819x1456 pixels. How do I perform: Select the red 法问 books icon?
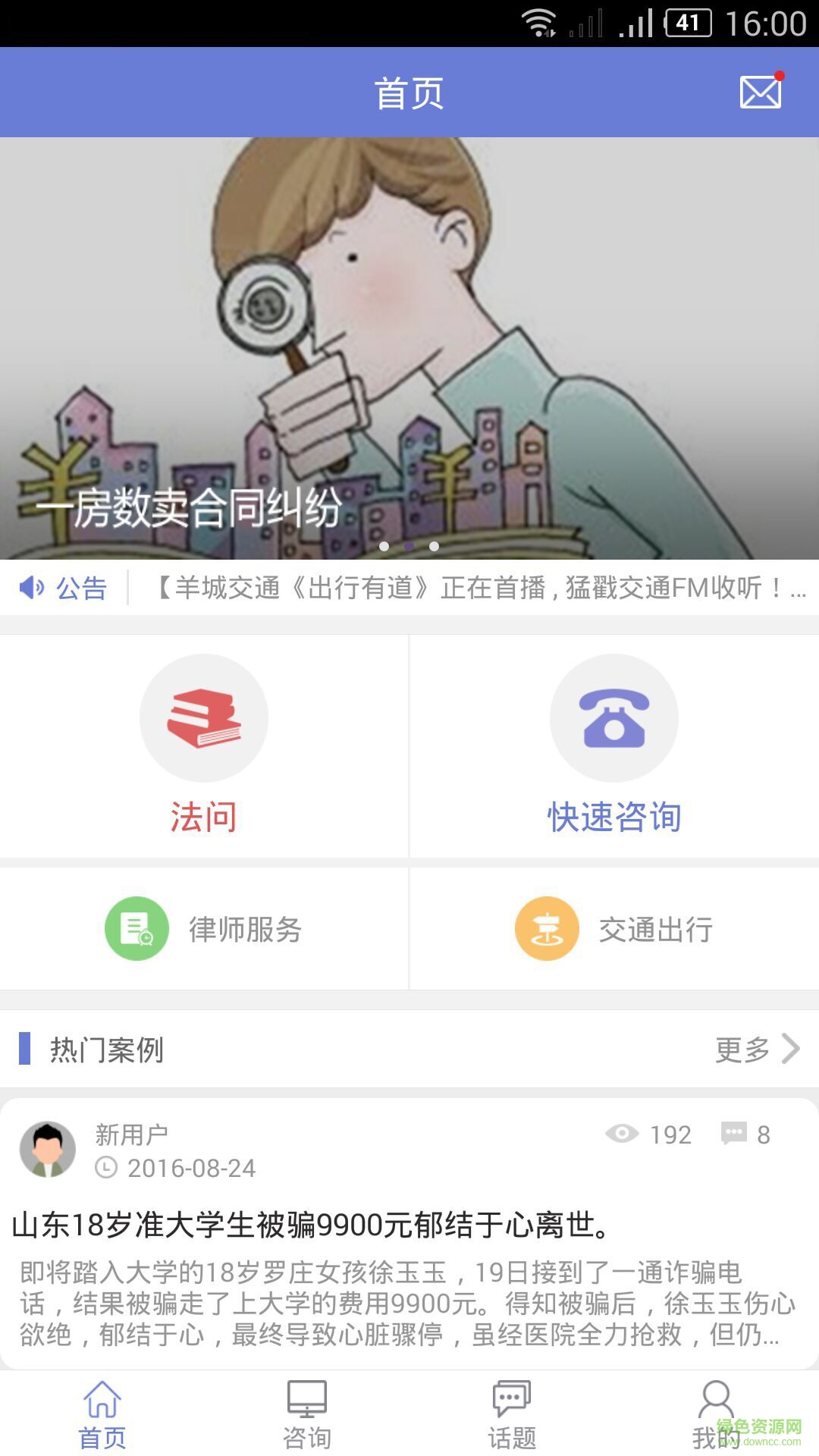point(203,717)
